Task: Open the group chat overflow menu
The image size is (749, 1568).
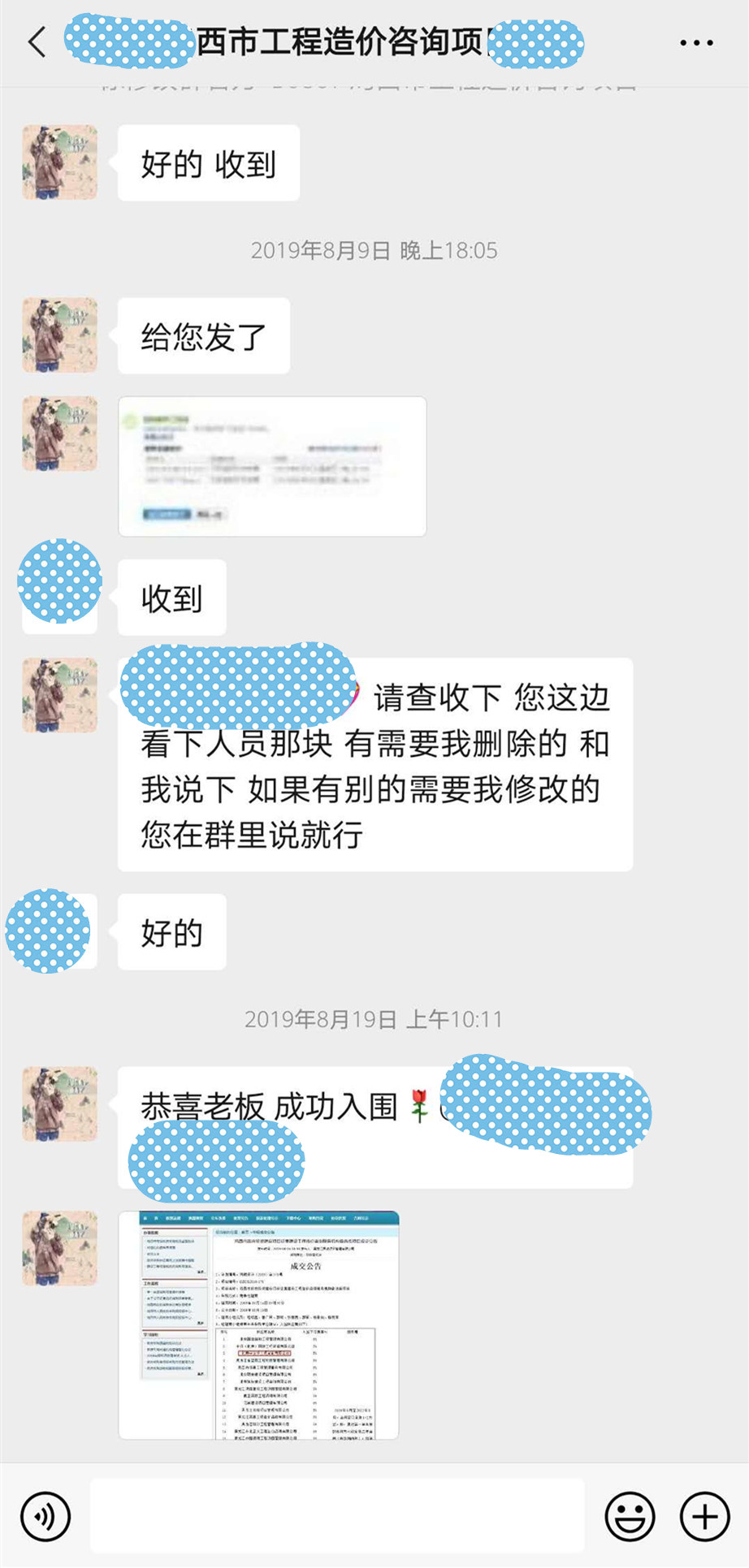Action: click(x=696, y=43)
